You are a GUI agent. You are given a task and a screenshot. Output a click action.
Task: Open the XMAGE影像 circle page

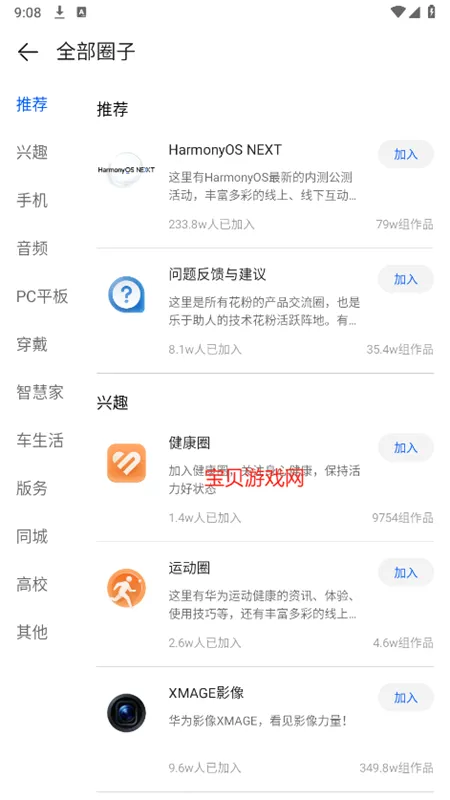coord(265,730)
